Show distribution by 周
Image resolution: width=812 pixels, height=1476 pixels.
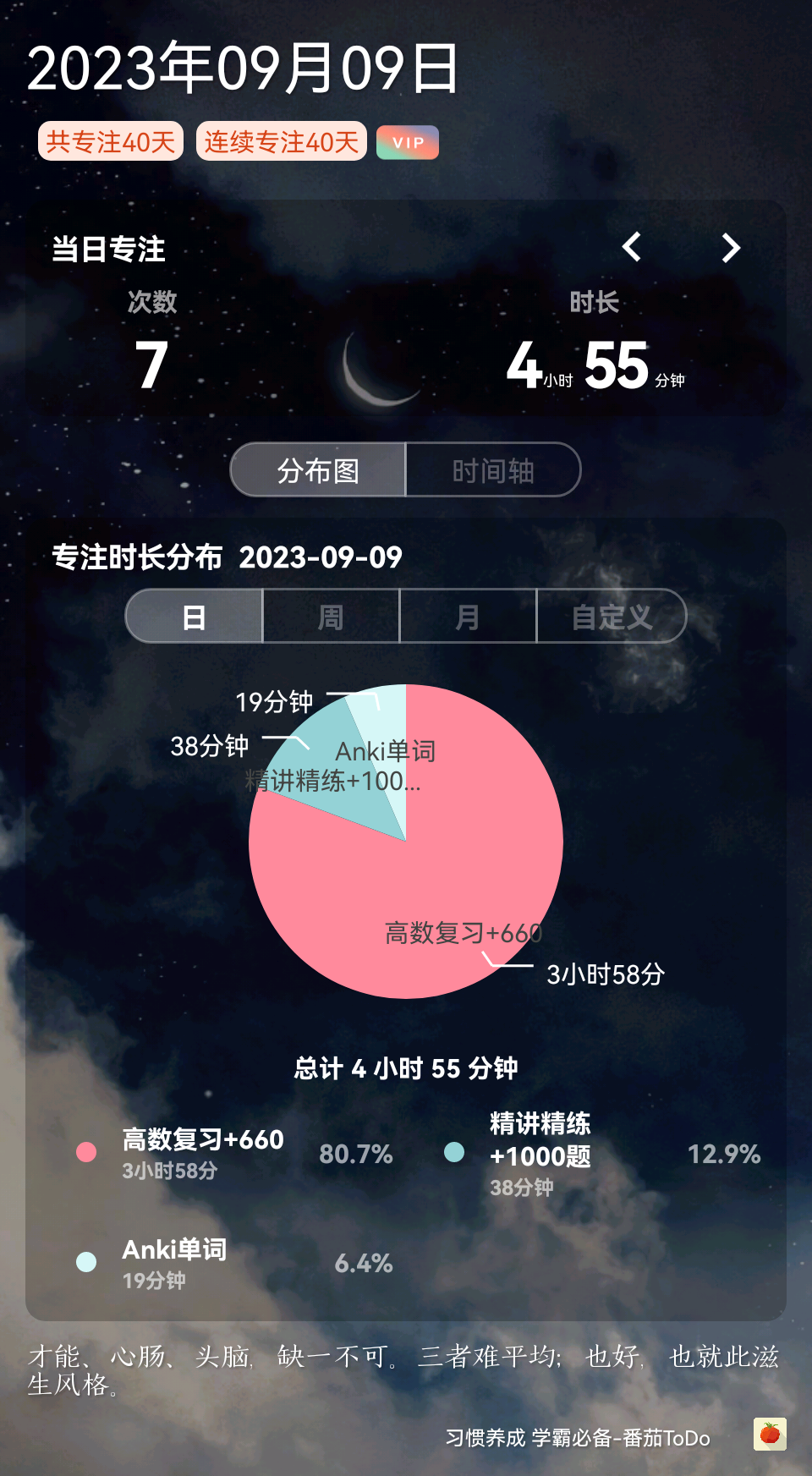(331, 617)
